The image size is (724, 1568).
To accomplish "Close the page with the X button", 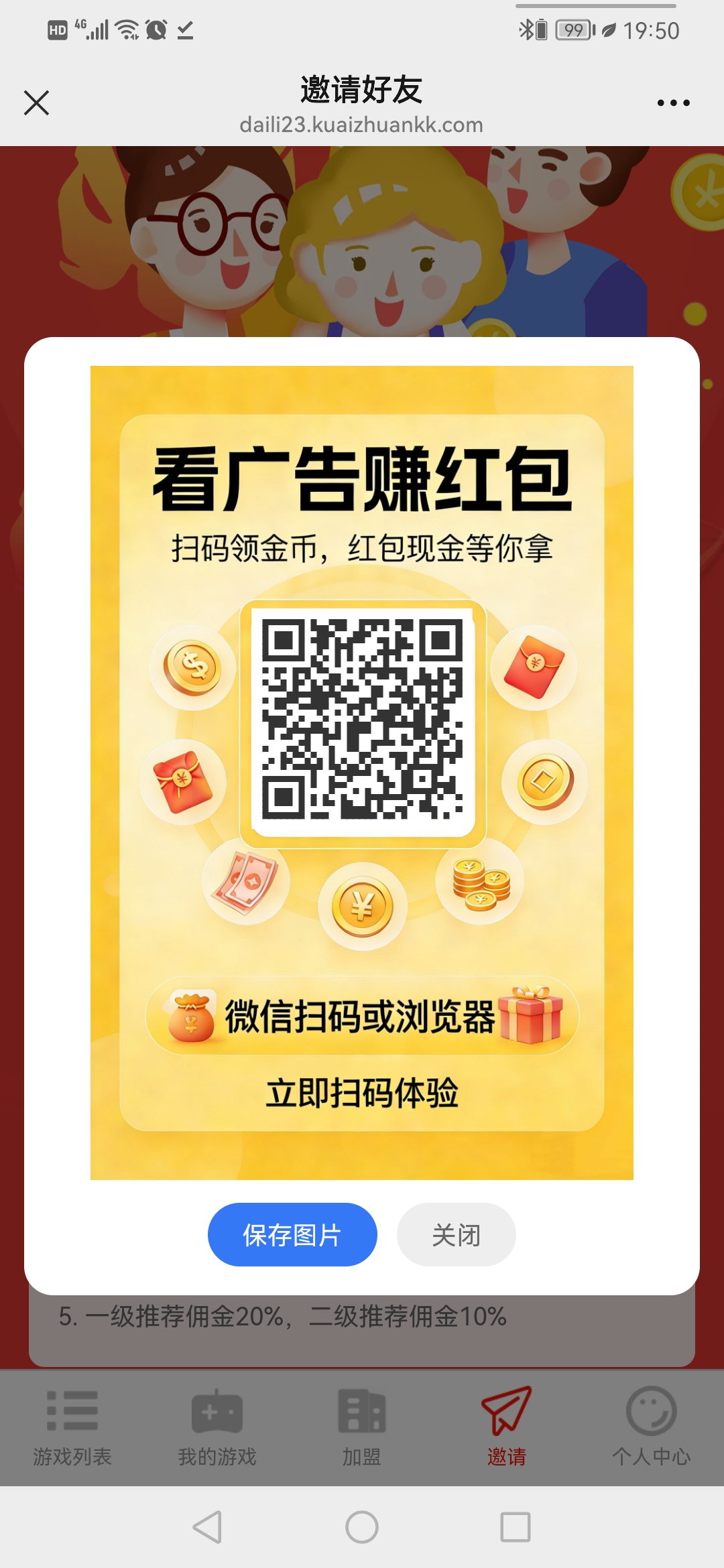I will click(x=37, y=102).
